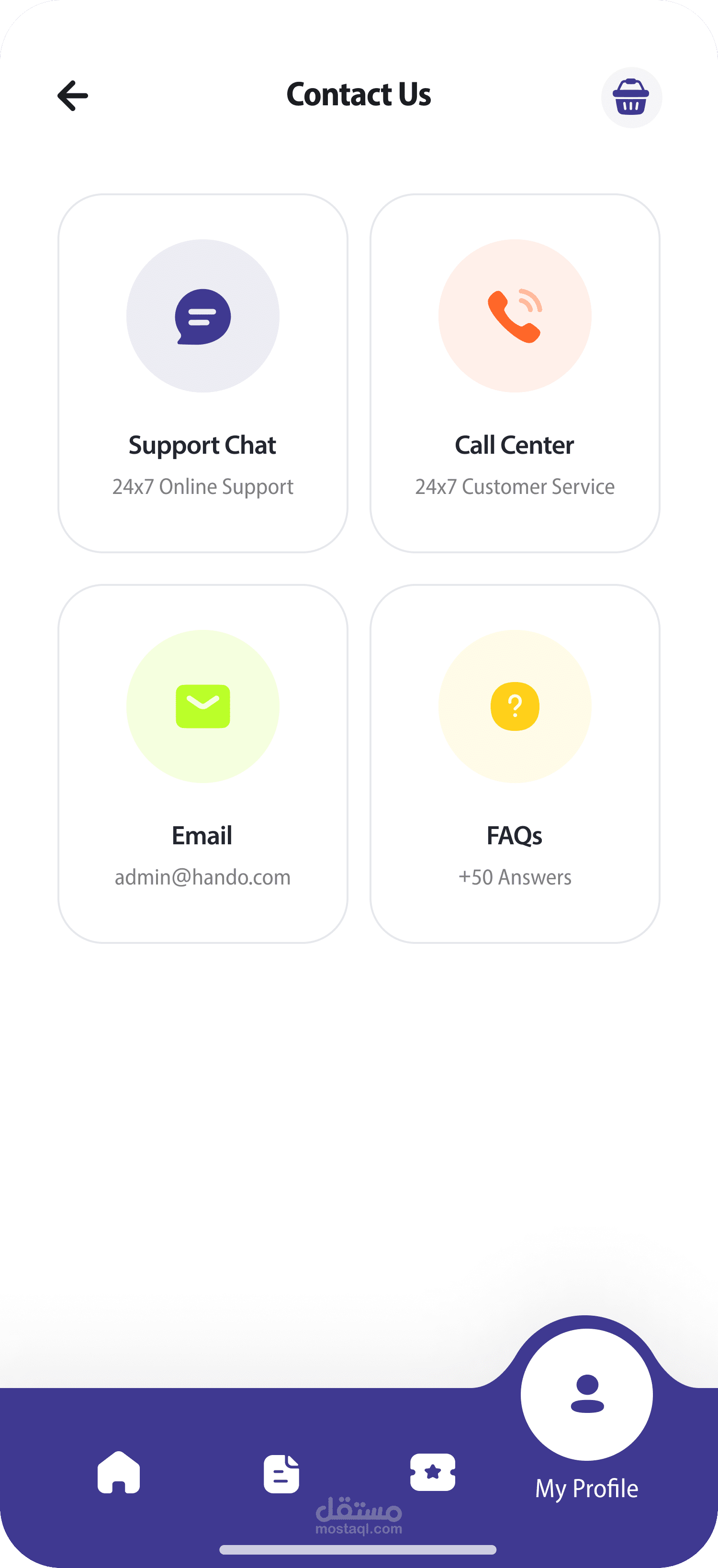Viewport: 718px width, 1568px height.
Task: Select the Call Center card
Action: 515,373
